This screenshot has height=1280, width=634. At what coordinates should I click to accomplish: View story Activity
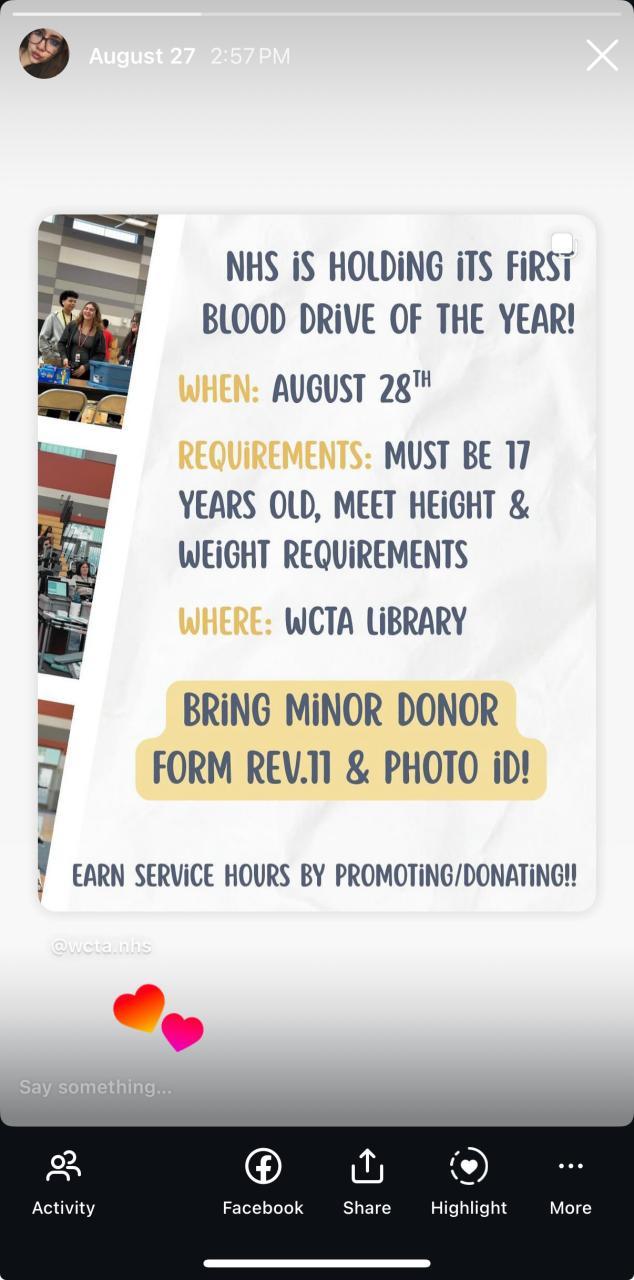click(63, 1183)
